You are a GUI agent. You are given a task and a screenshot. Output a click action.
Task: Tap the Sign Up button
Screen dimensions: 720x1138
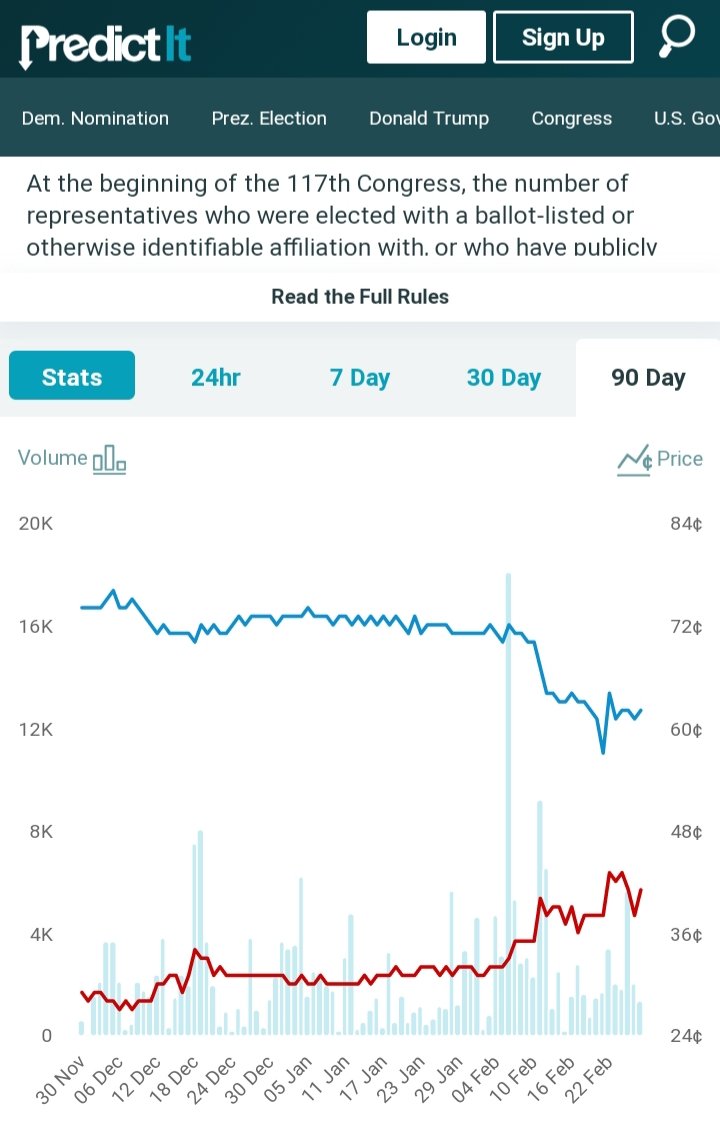563,38
